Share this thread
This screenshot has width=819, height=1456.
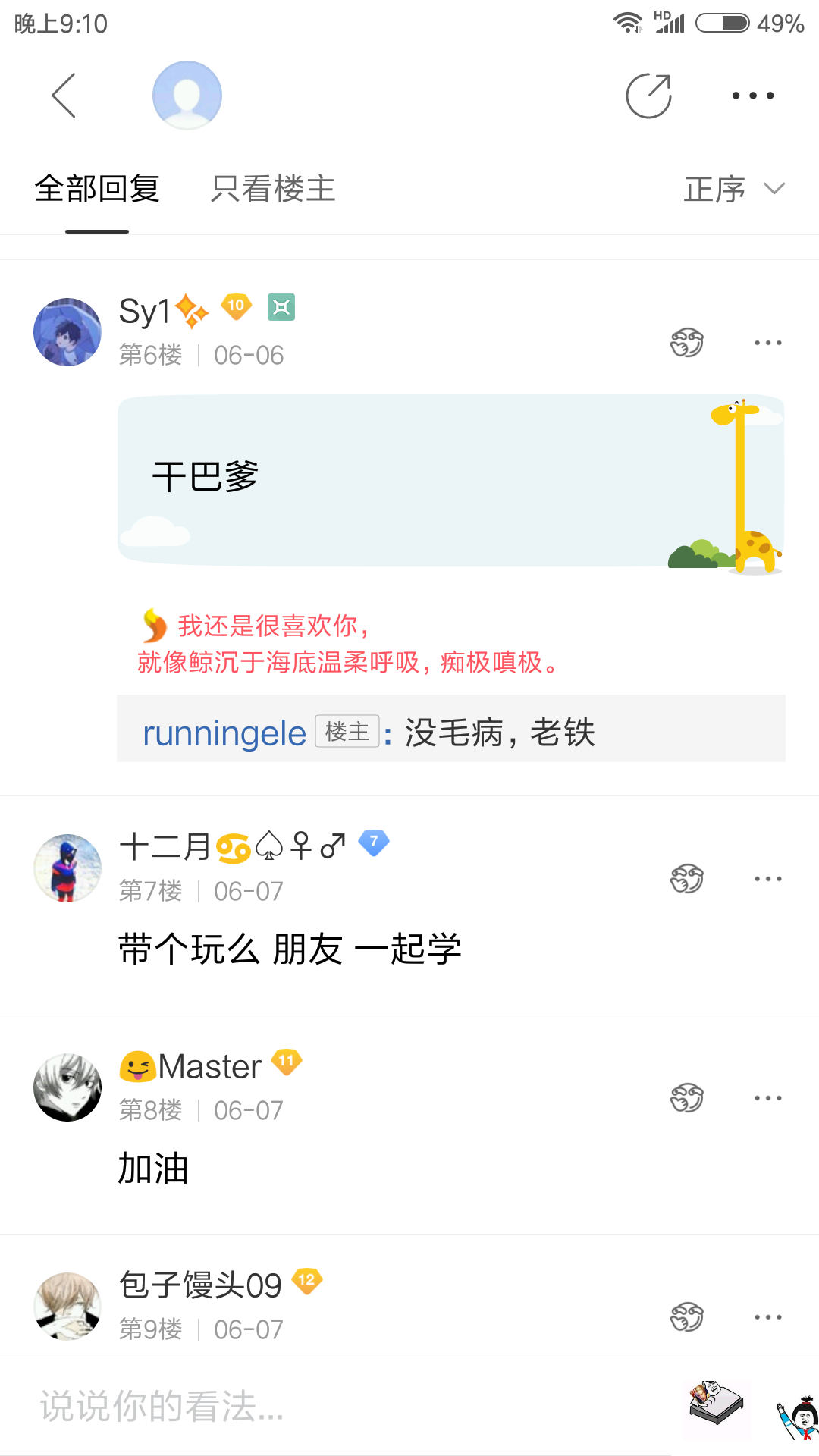pyautogui.click(x=648, y=96)
